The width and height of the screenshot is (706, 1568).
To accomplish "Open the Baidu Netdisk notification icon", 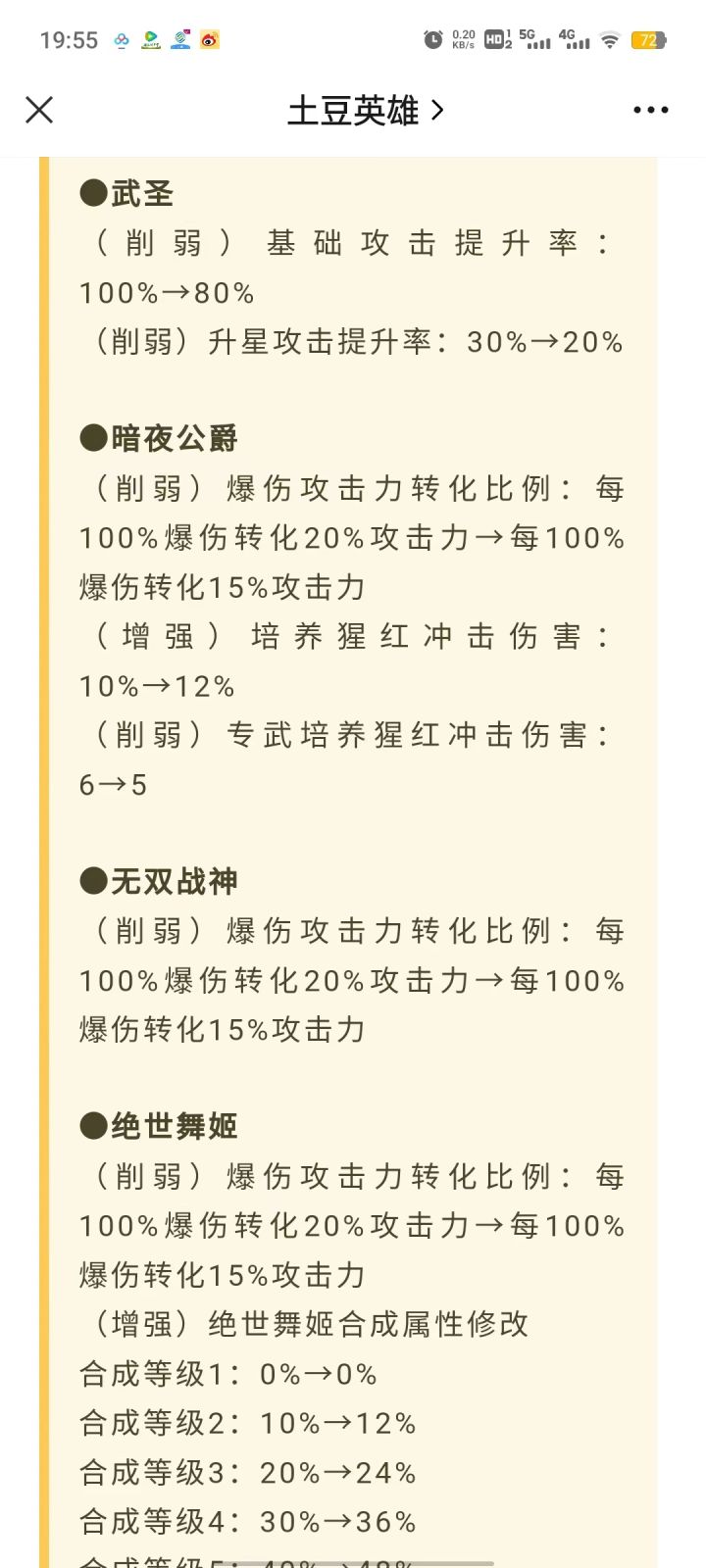I will pos(120,39).
